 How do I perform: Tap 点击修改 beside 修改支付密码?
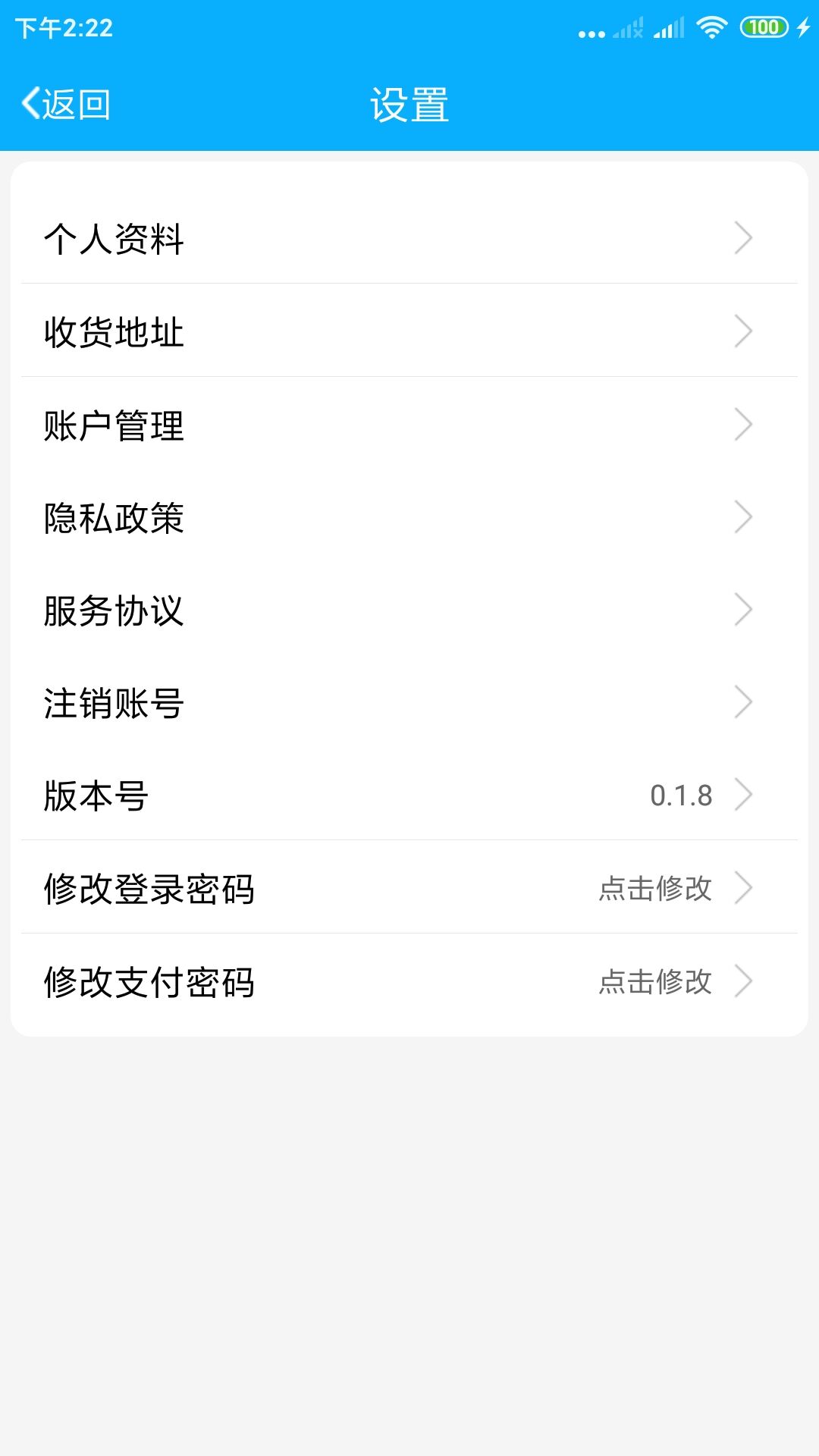pos(654,983)
